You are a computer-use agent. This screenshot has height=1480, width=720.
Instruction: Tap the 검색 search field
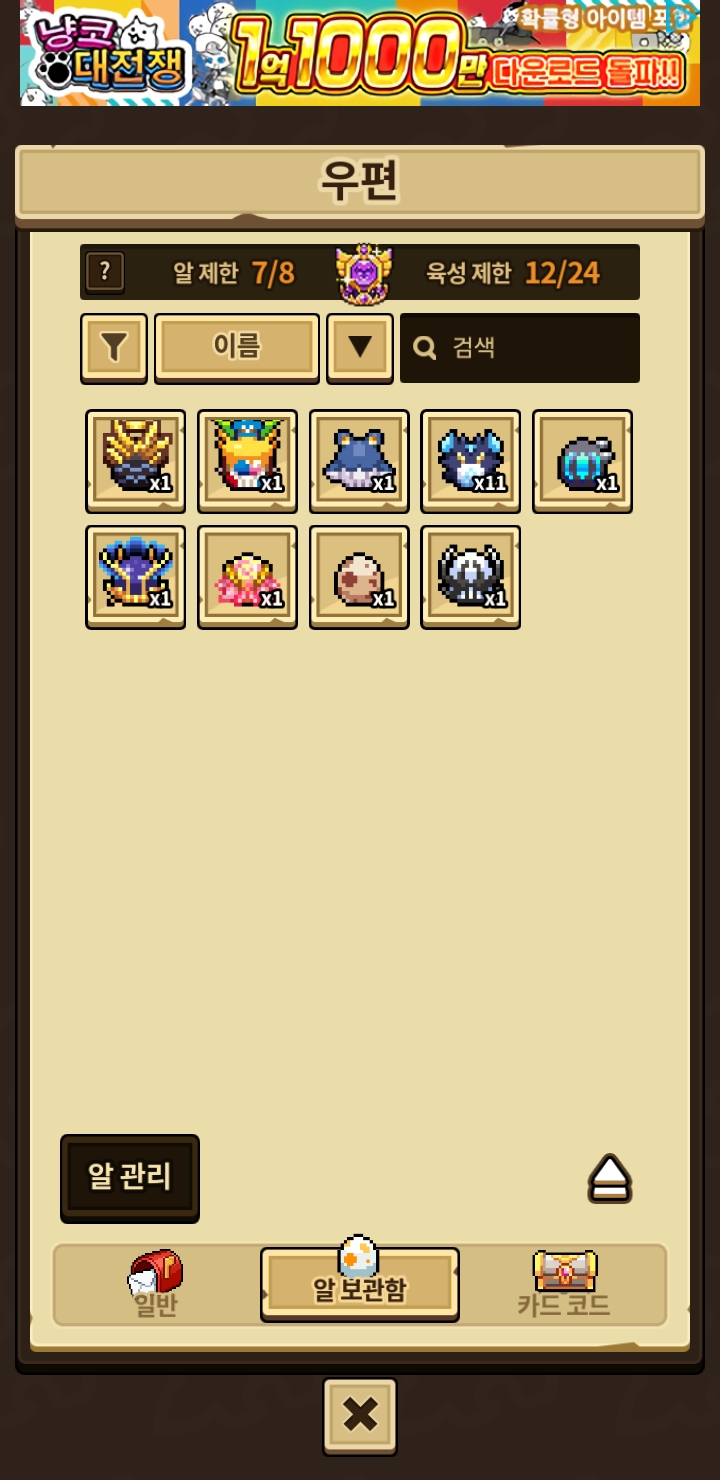click(x=520, y=348)
